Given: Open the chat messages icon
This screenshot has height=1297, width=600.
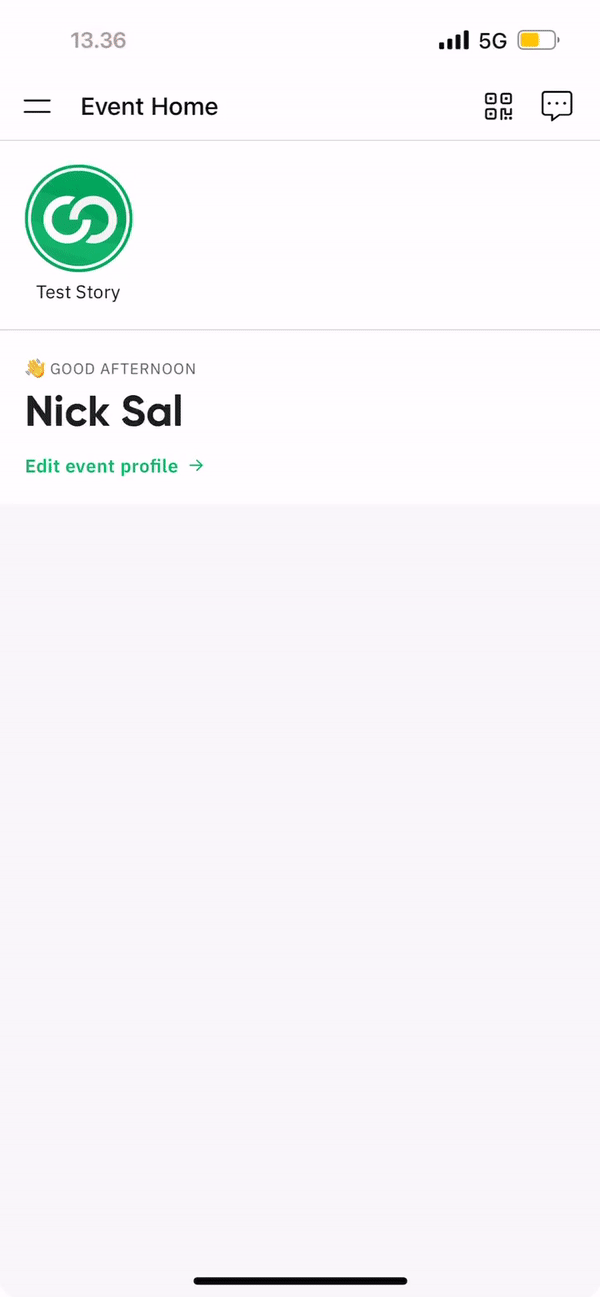Looking at the screenshot, I should click(x=557, y=106).
